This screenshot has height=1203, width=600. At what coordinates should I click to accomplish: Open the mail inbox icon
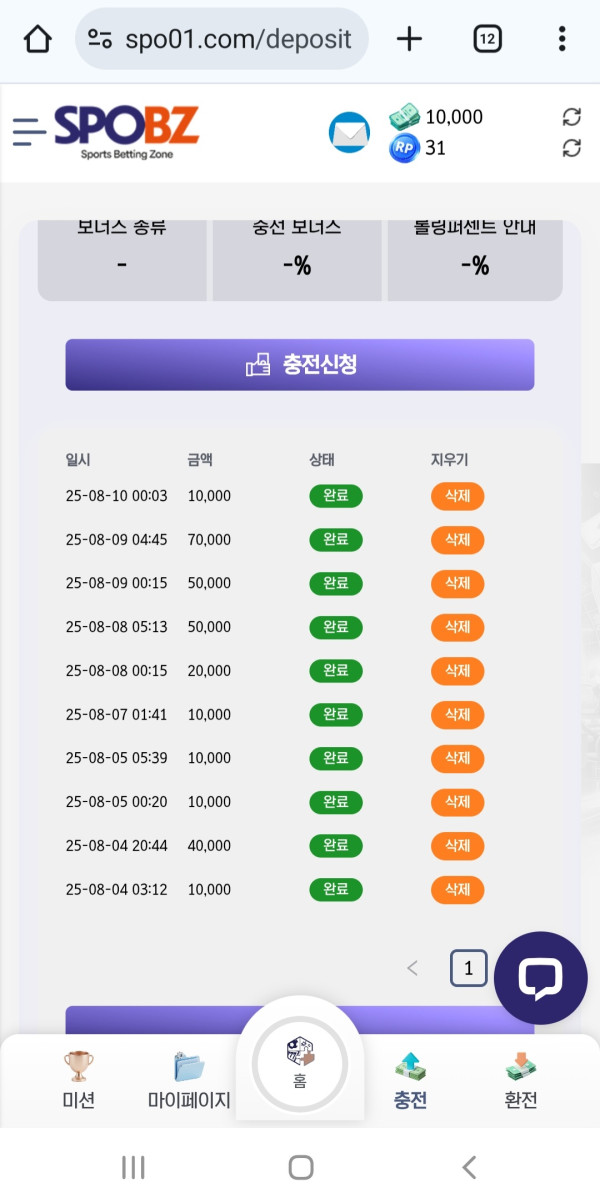(x=349, y=132)
